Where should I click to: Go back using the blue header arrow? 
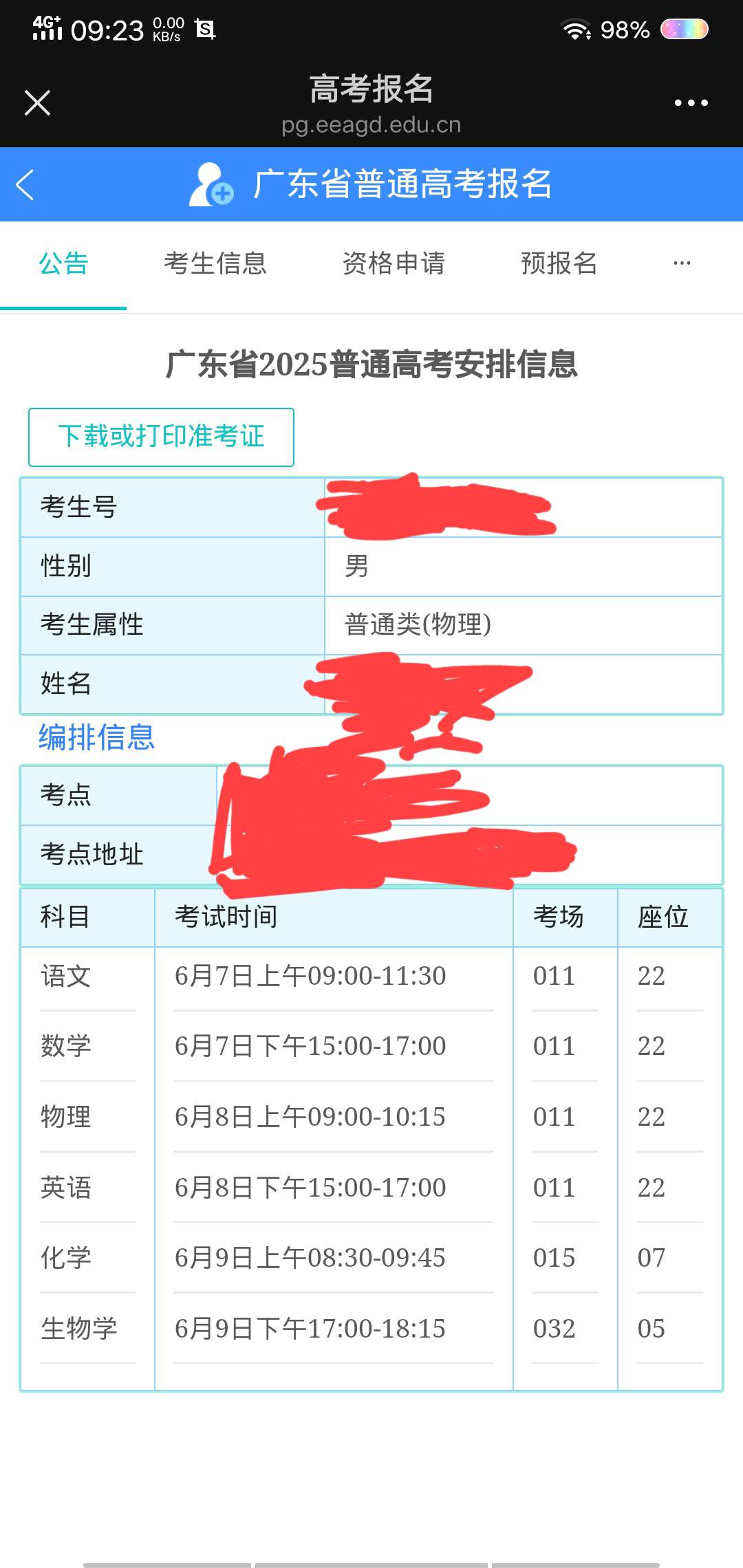[25, 184]
